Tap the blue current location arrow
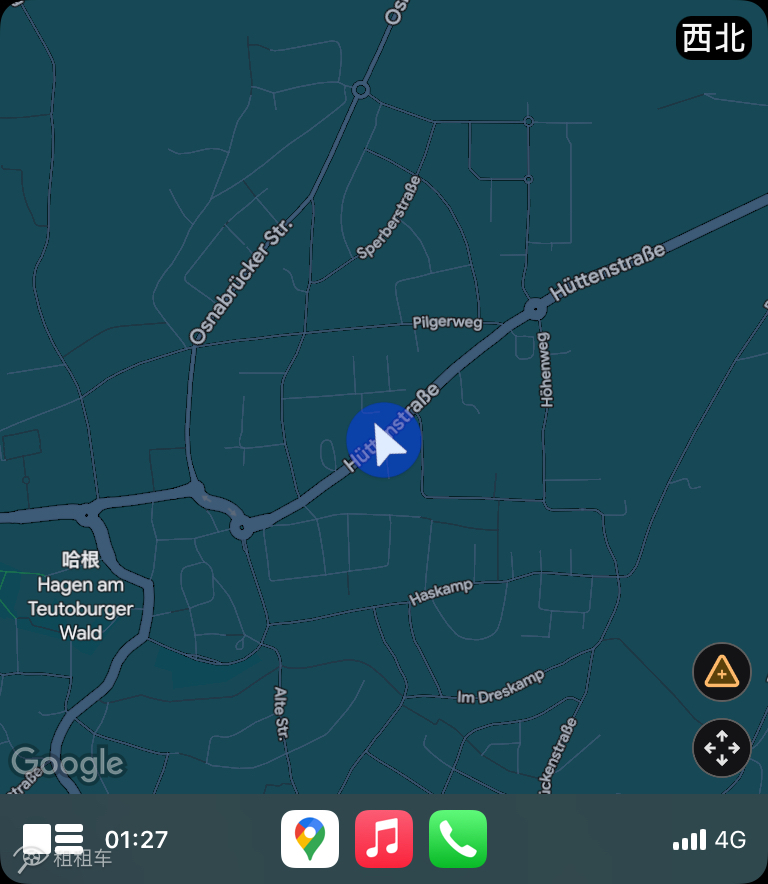The height and width of the screenshot is (884, 768). pyautogui.click(x=384, y=441)
